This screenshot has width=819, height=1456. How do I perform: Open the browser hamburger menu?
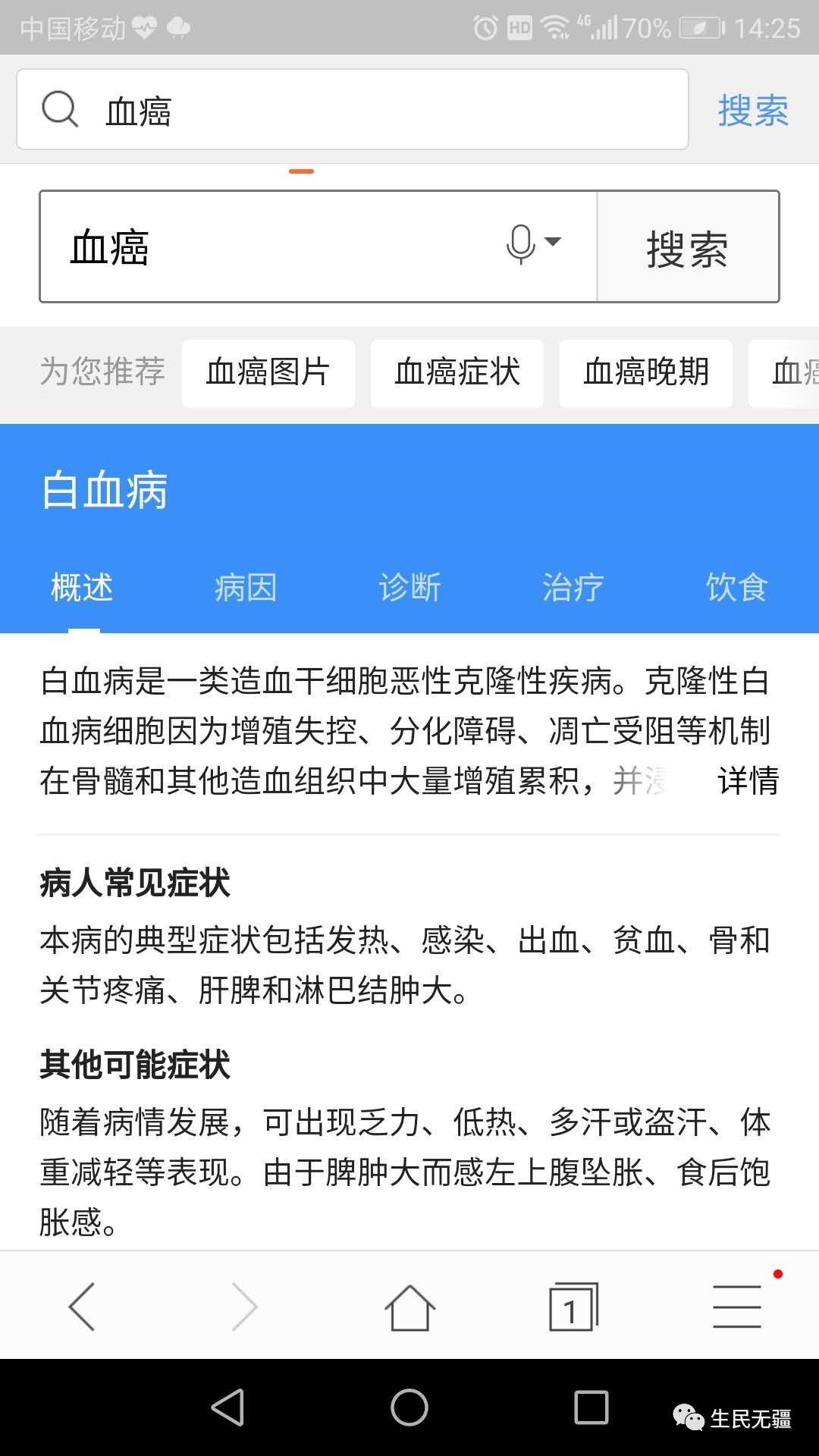[x=737, y=1307]
